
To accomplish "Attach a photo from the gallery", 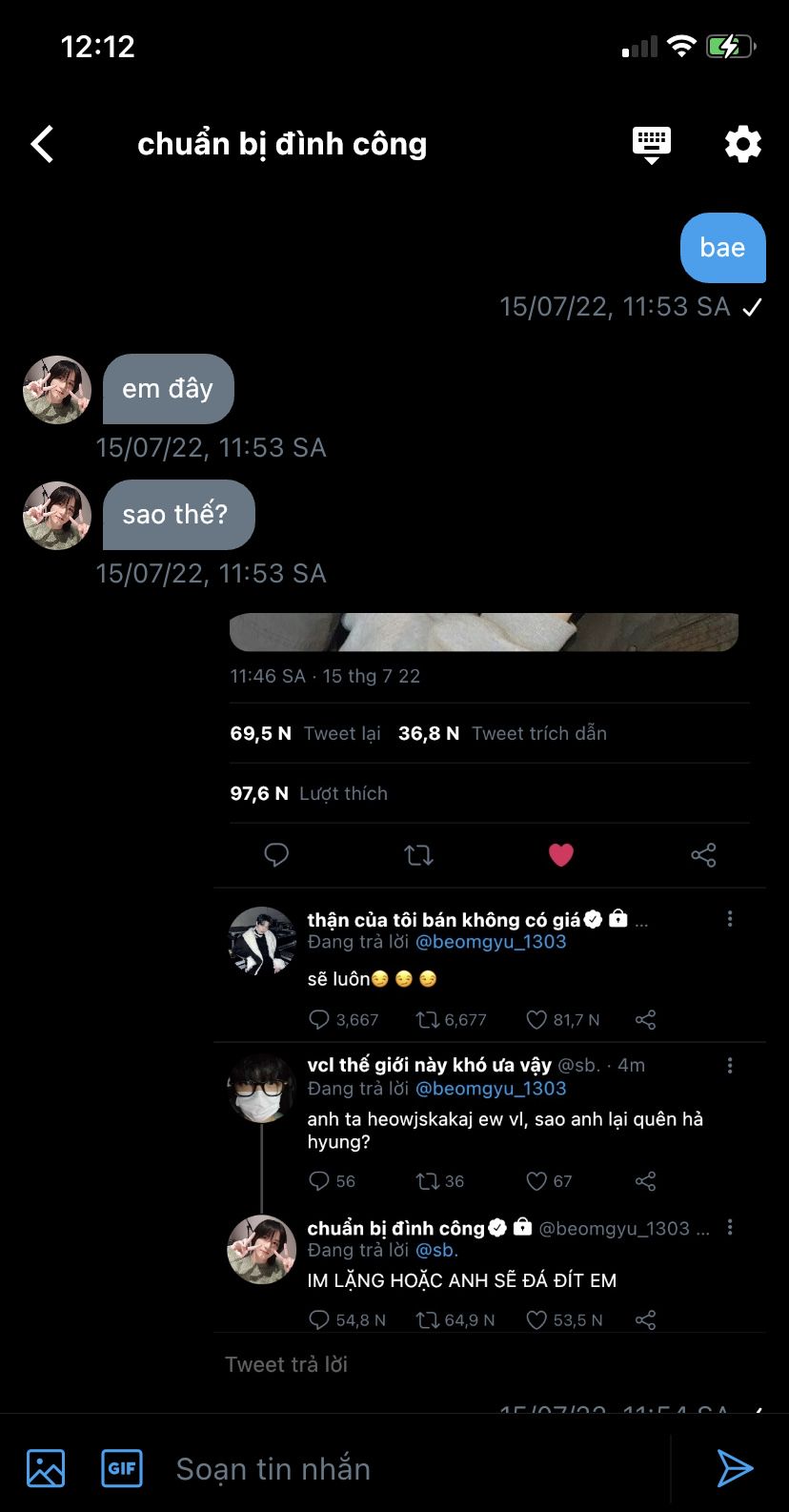I will tap(46, 1468).
